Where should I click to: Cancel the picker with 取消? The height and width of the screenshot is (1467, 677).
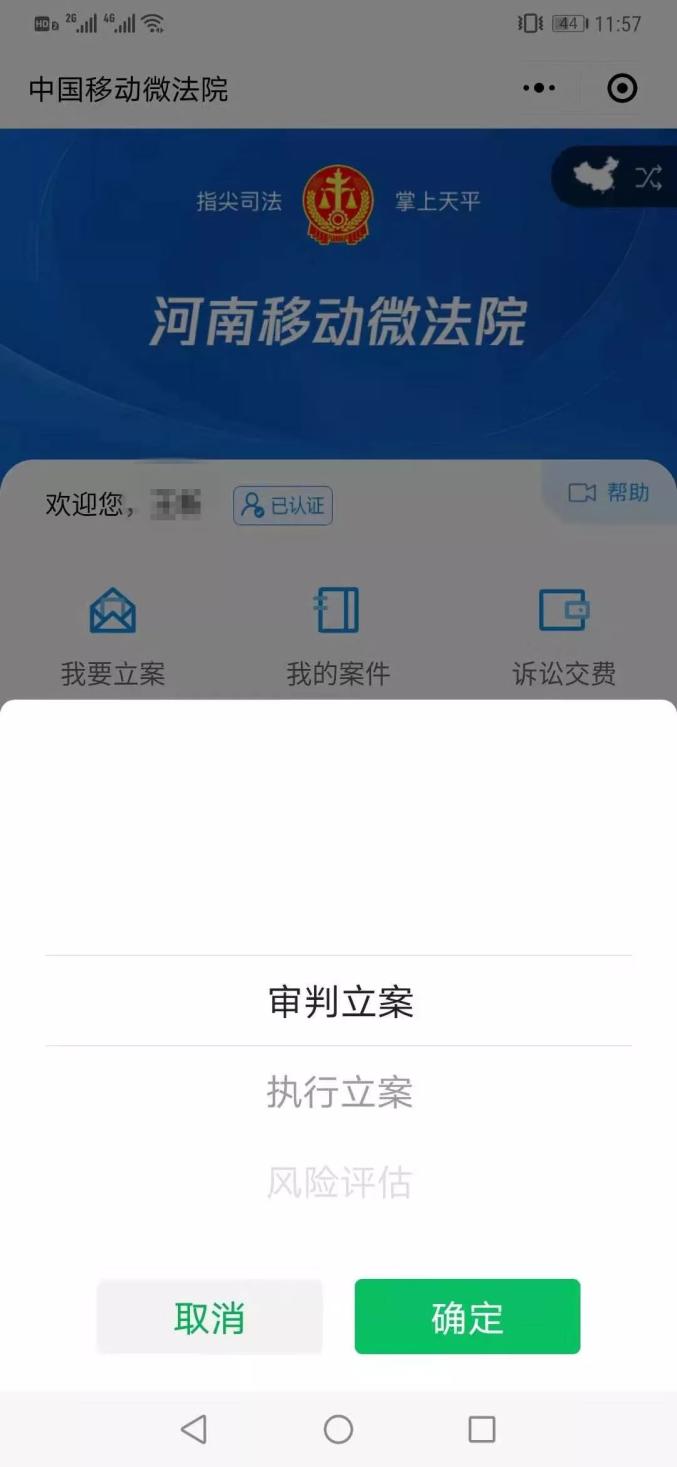(x=209, y=1317)
